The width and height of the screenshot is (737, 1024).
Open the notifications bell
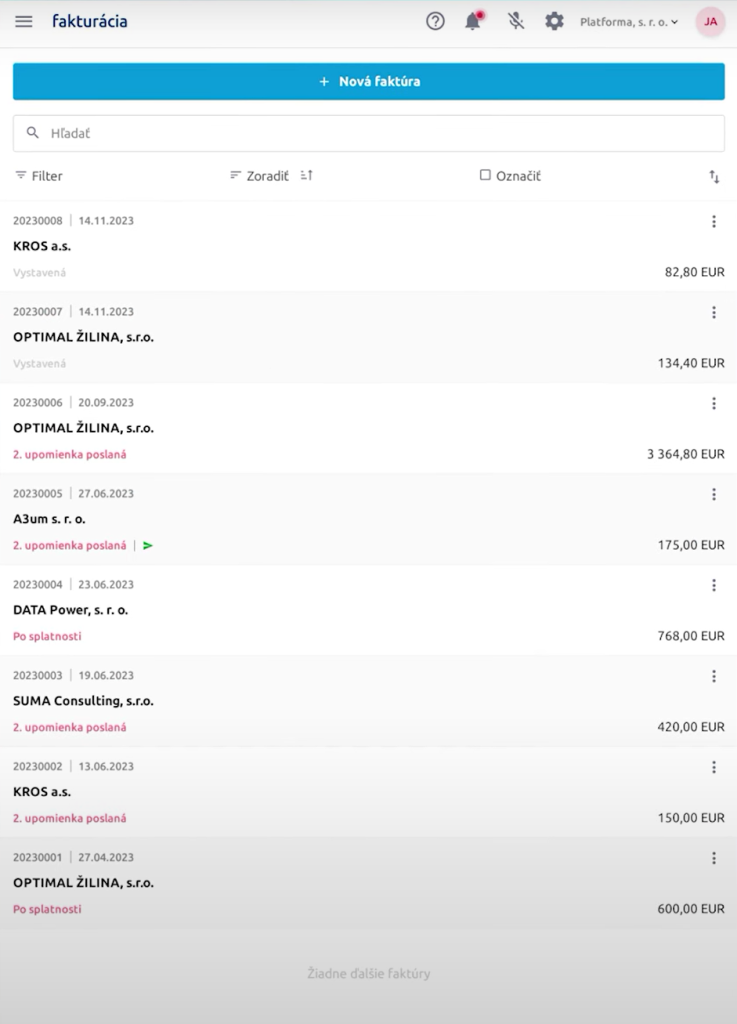pyautogui.click(x=473, y=21)
